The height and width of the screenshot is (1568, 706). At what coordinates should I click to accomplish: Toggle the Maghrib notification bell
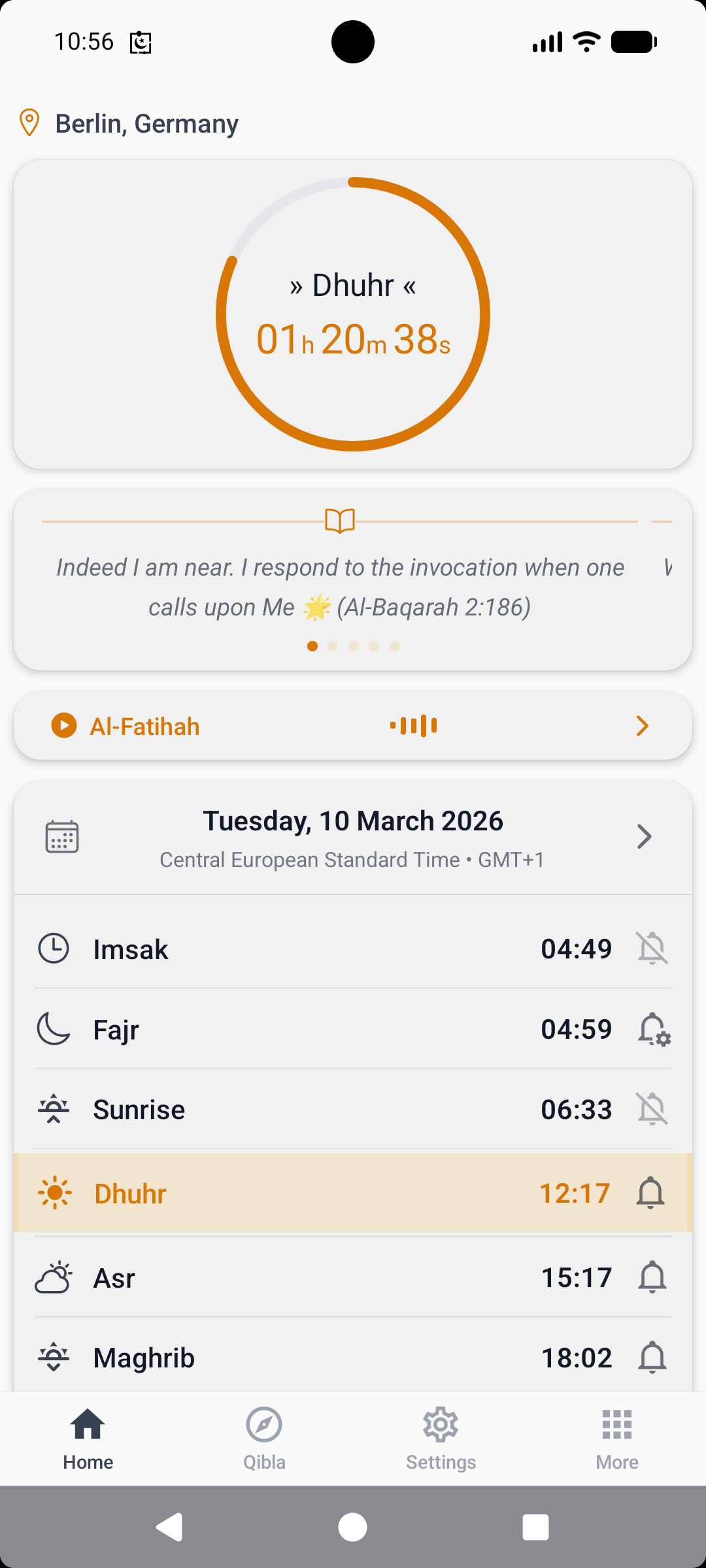pyautogui.click(x=652, y=1358)
